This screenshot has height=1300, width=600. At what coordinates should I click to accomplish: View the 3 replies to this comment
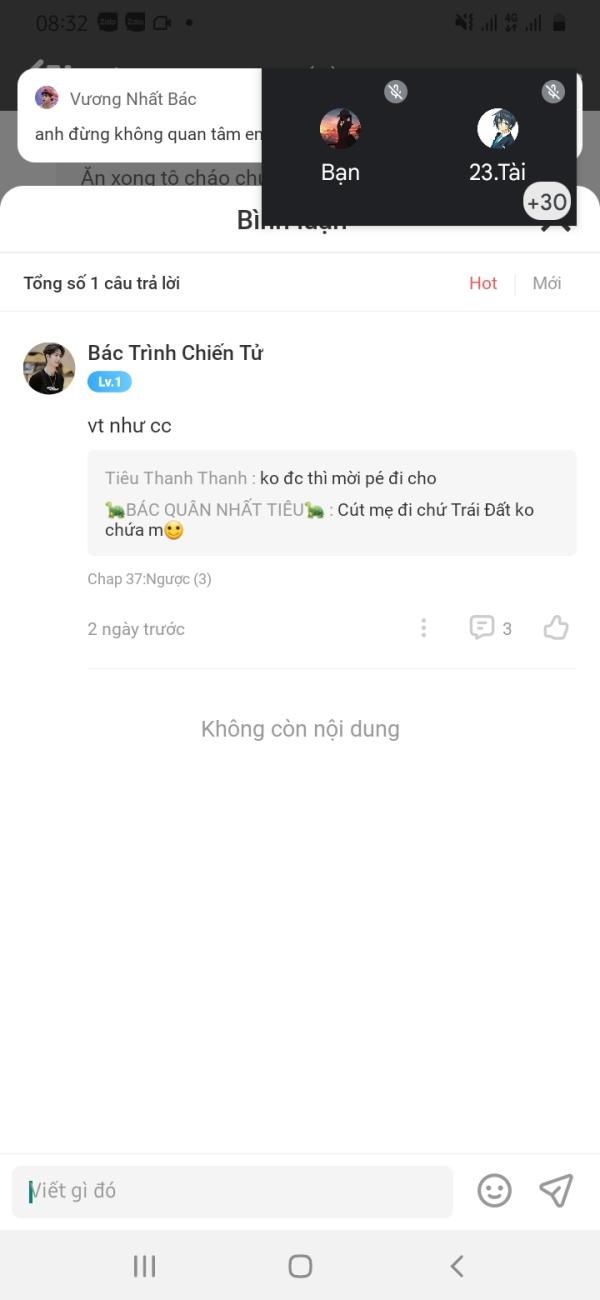pyautogui.click(x=490, y=628)
